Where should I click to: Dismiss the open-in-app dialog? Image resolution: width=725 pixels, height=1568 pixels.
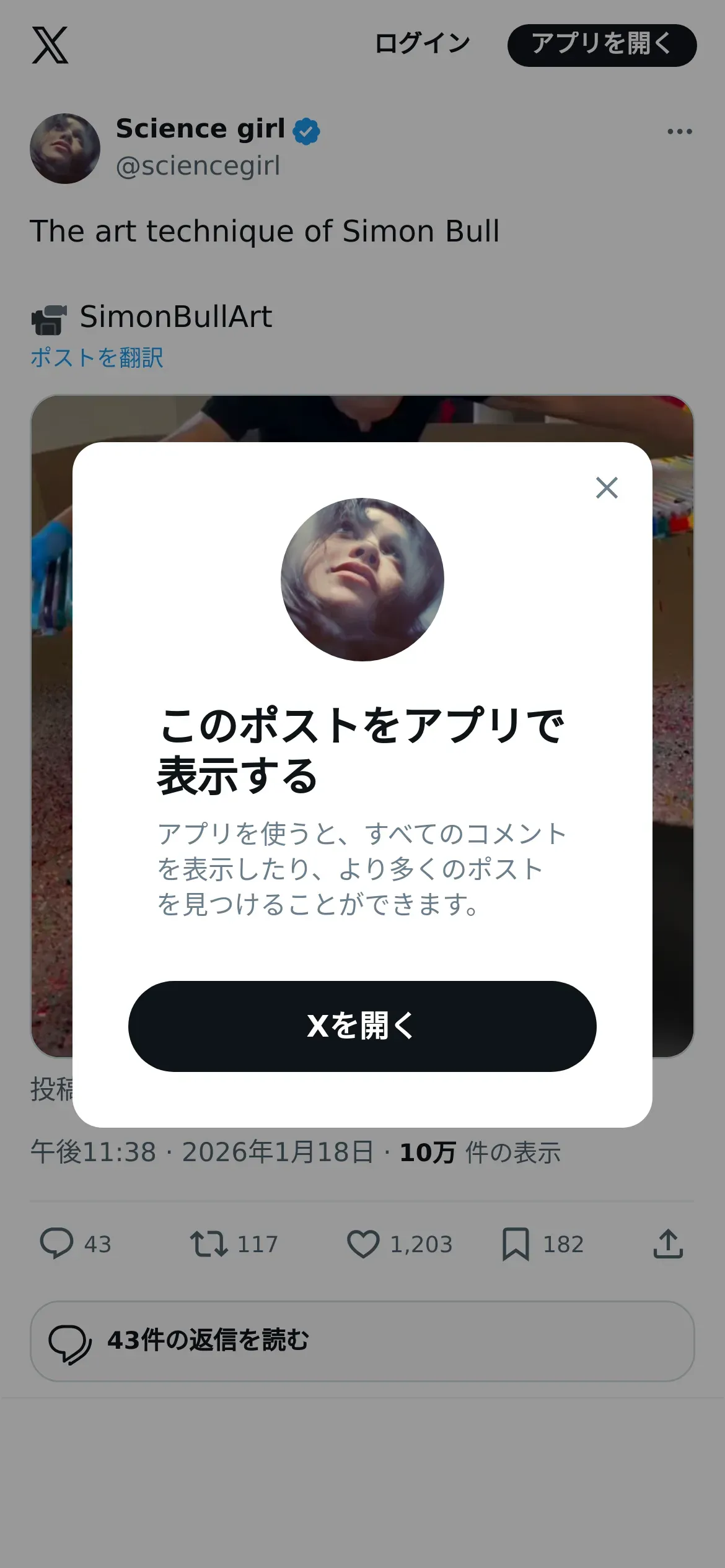[607, 488]
